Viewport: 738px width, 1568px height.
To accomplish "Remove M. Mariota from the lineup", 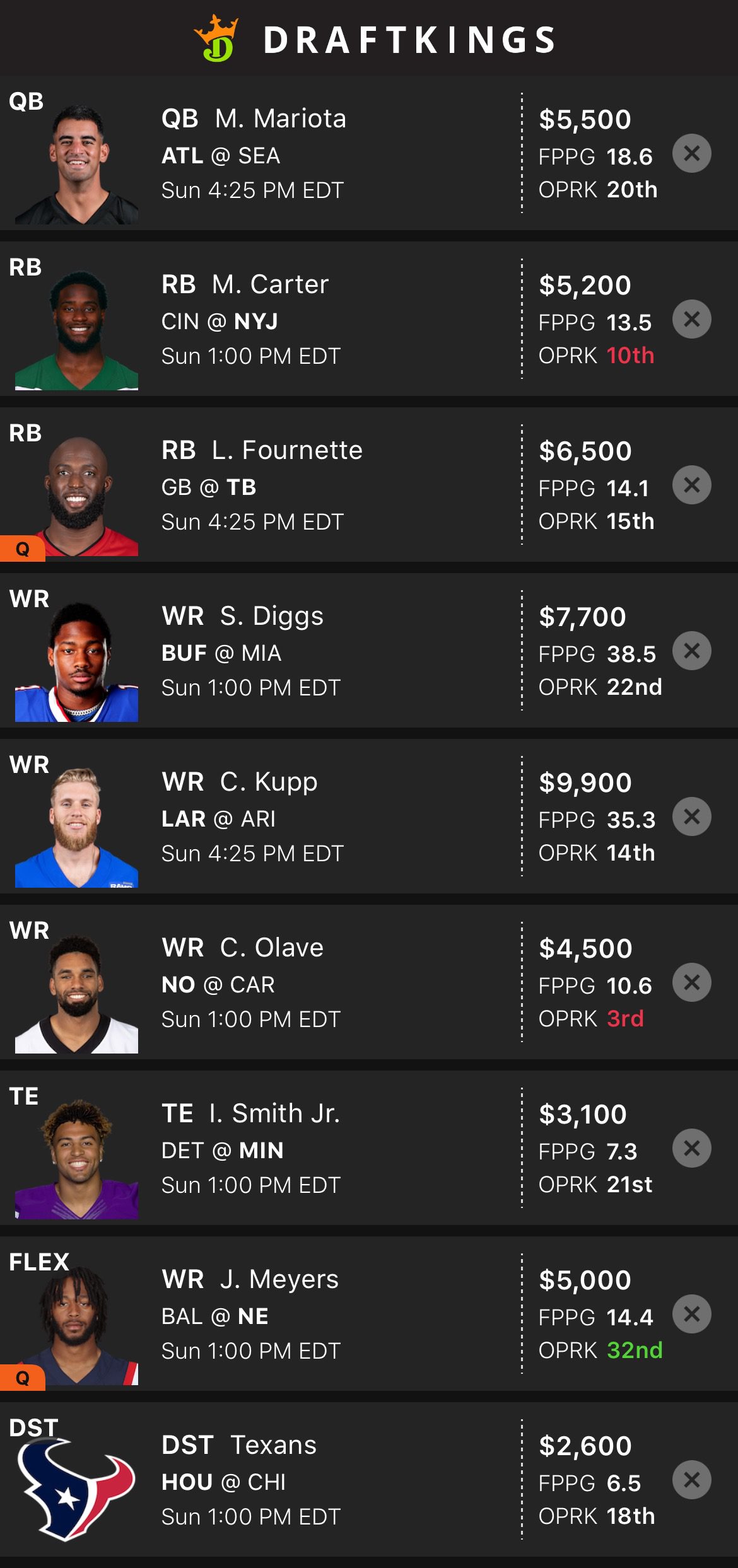I will (691, 153).
